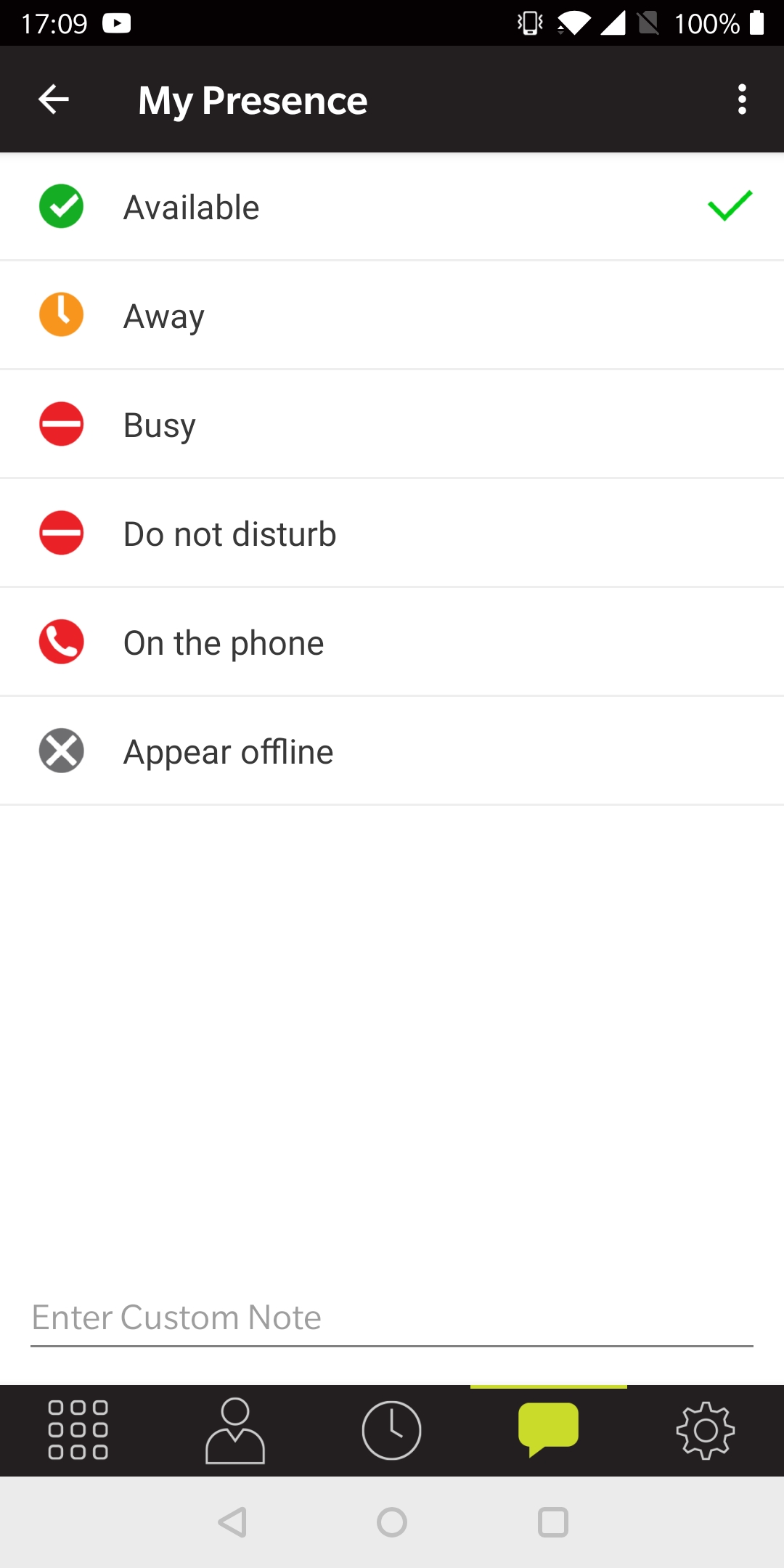Image resolution: width=784 pixels, height=1568 pixels.
Task: Go back using the app bar arrow
Action: click(x=54, y=99)
